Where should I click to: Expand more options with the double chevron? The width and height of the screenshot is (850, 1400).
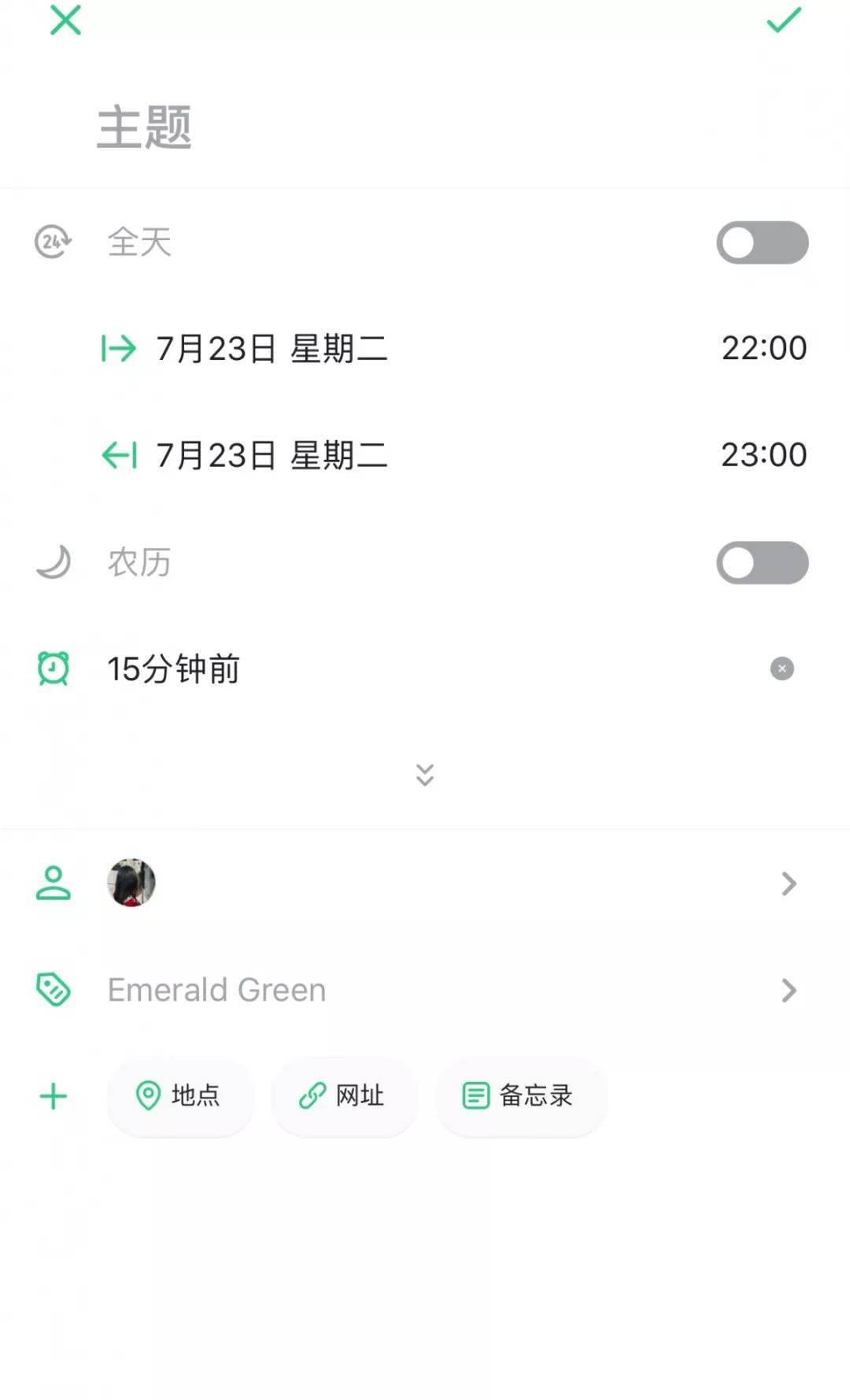425,775
